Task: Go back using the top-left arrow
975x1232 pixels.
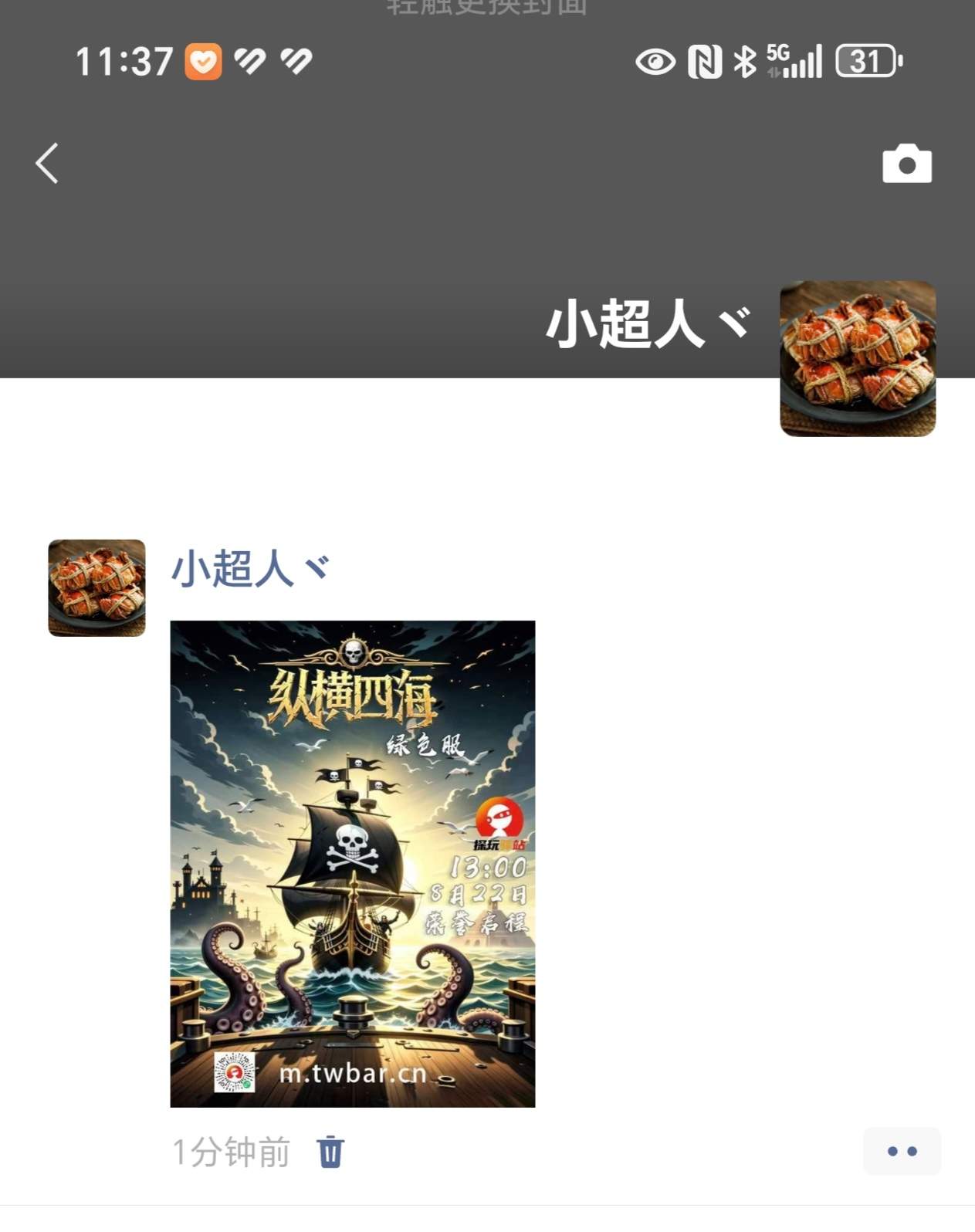Action: (47, 164)
